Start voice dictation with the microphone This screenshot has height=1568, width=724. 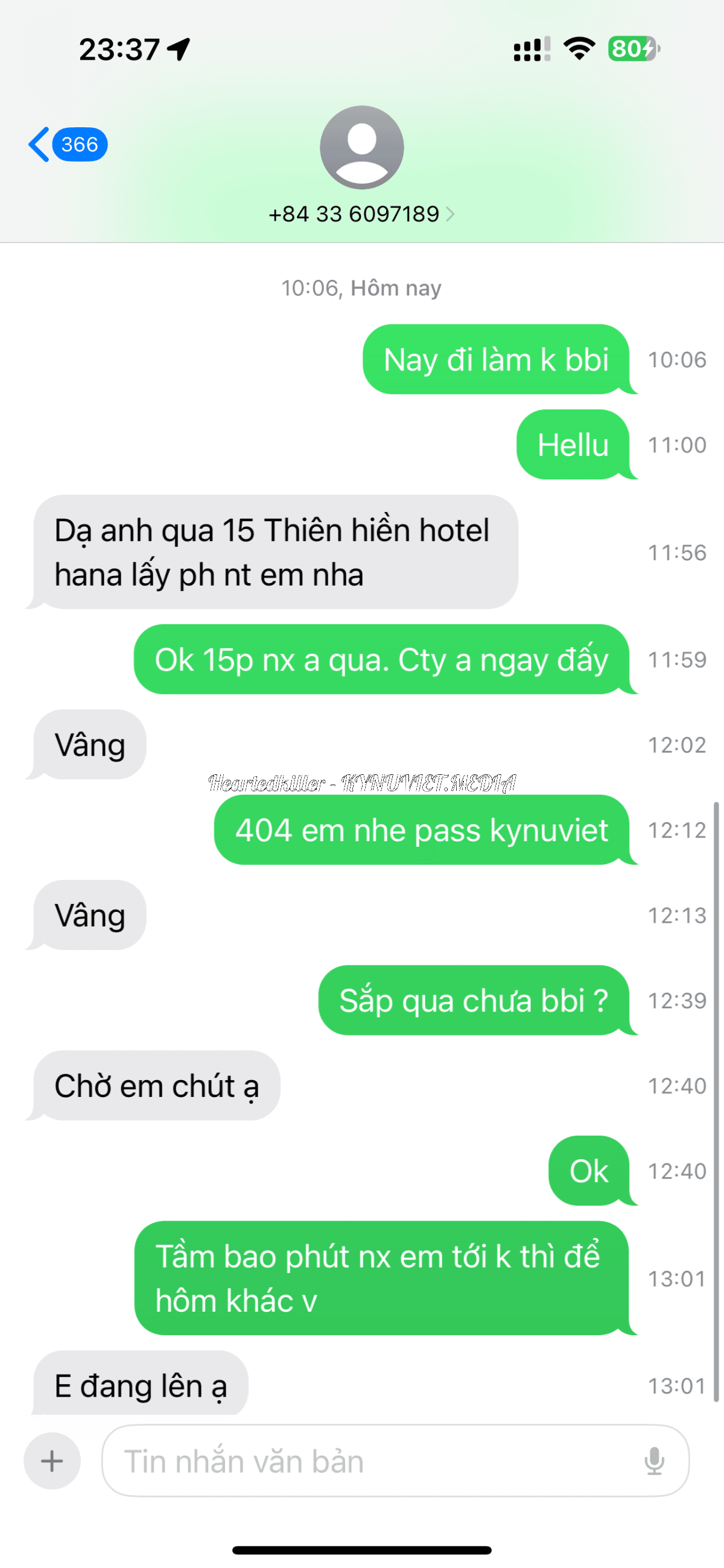click(x=654, y=1460)
